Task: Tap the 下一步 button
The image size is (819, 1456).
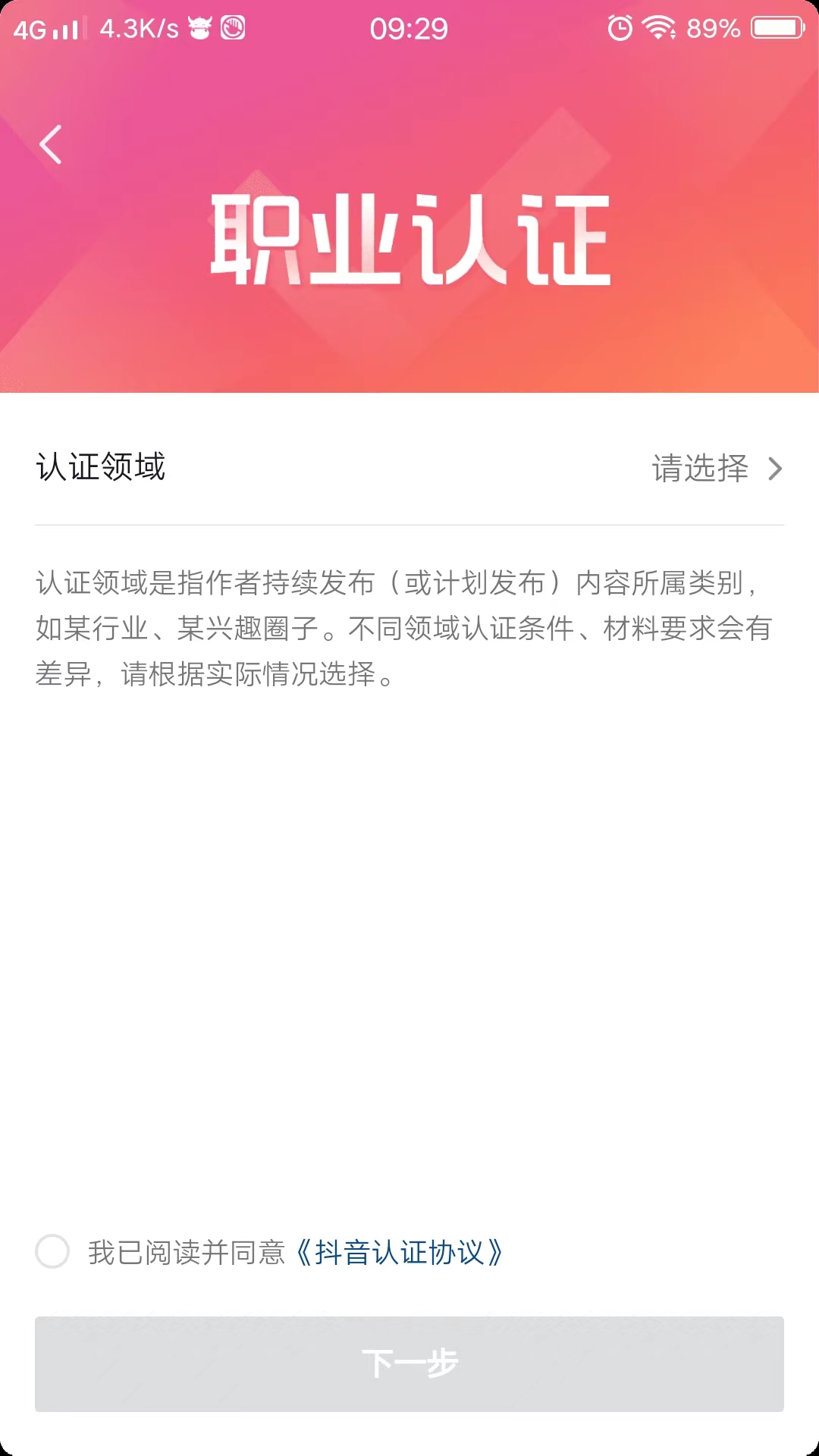Action: (x=409, y=1363)
